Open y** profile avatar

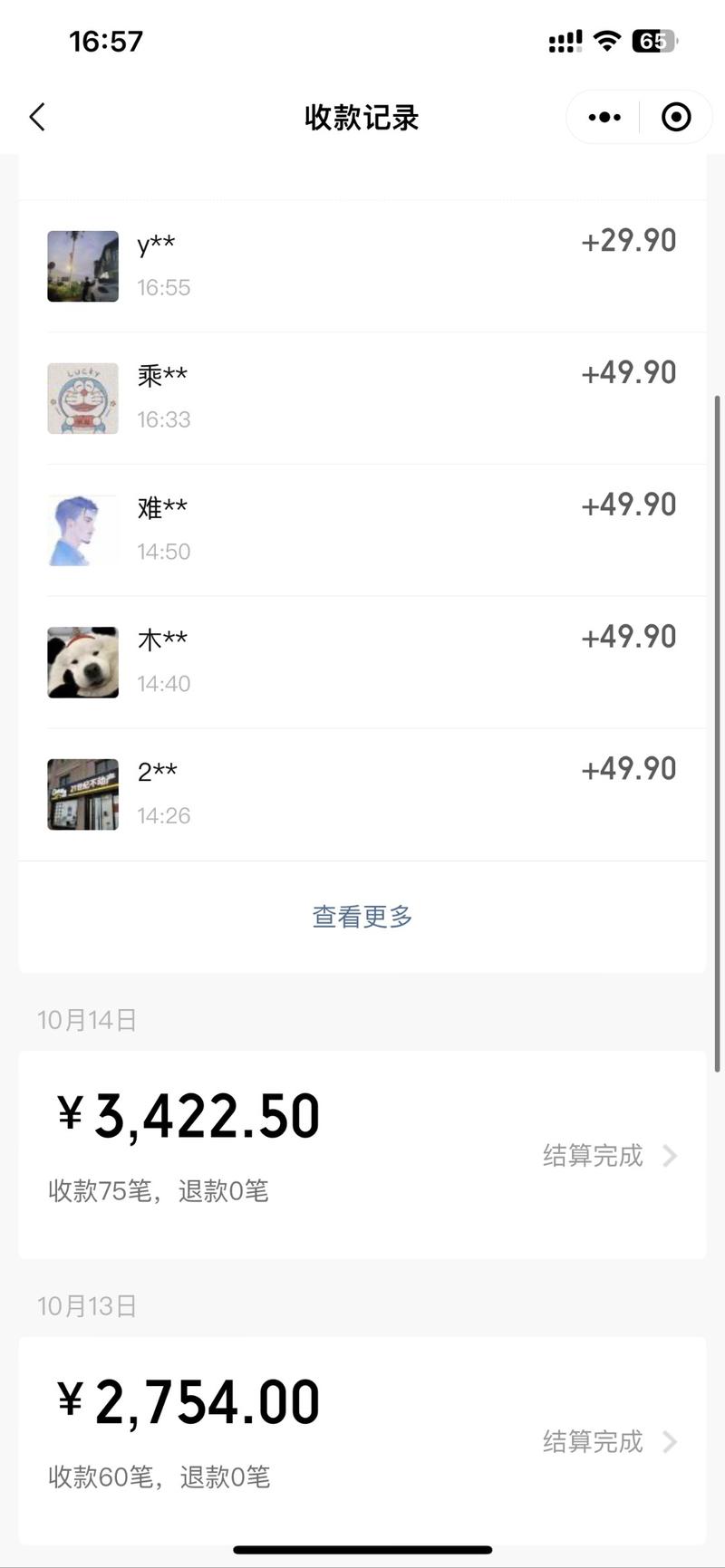point(82,266)
